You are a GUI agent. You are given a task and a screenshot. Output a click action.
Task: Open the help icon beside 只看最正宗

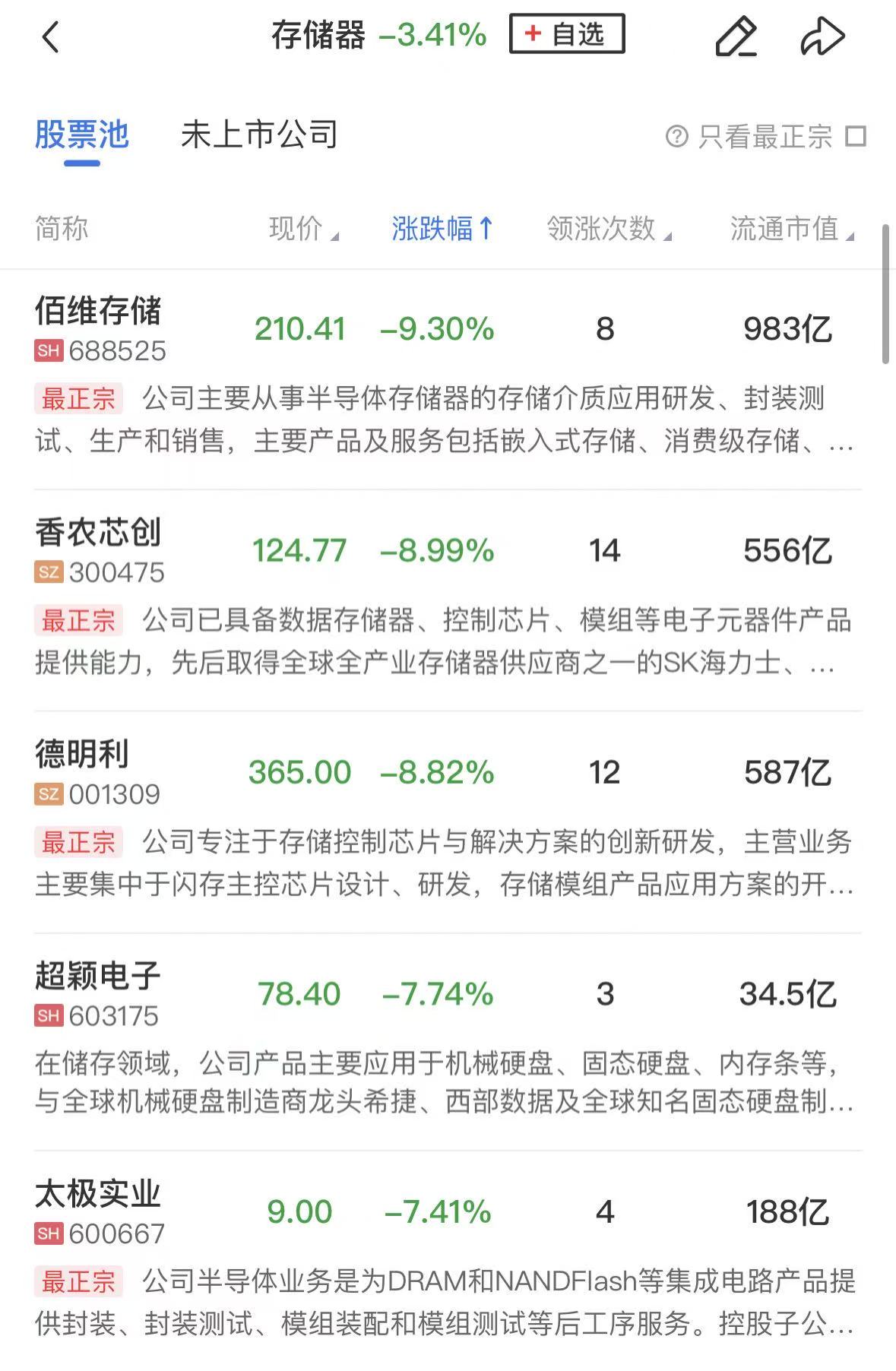pos(676,137)
